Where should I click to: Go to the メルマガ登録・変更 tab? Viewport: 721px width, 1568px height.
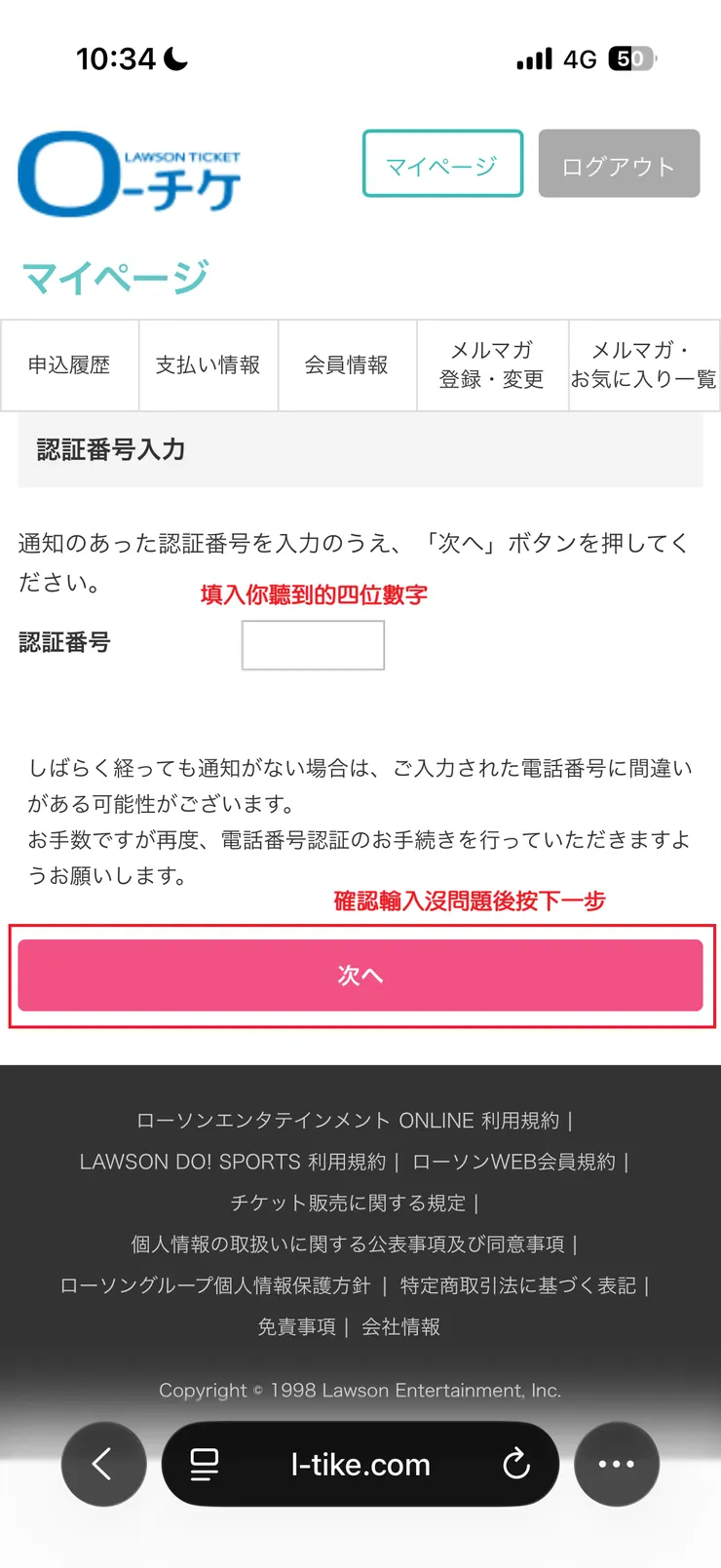pyautogui.click(x=491, y=365)
